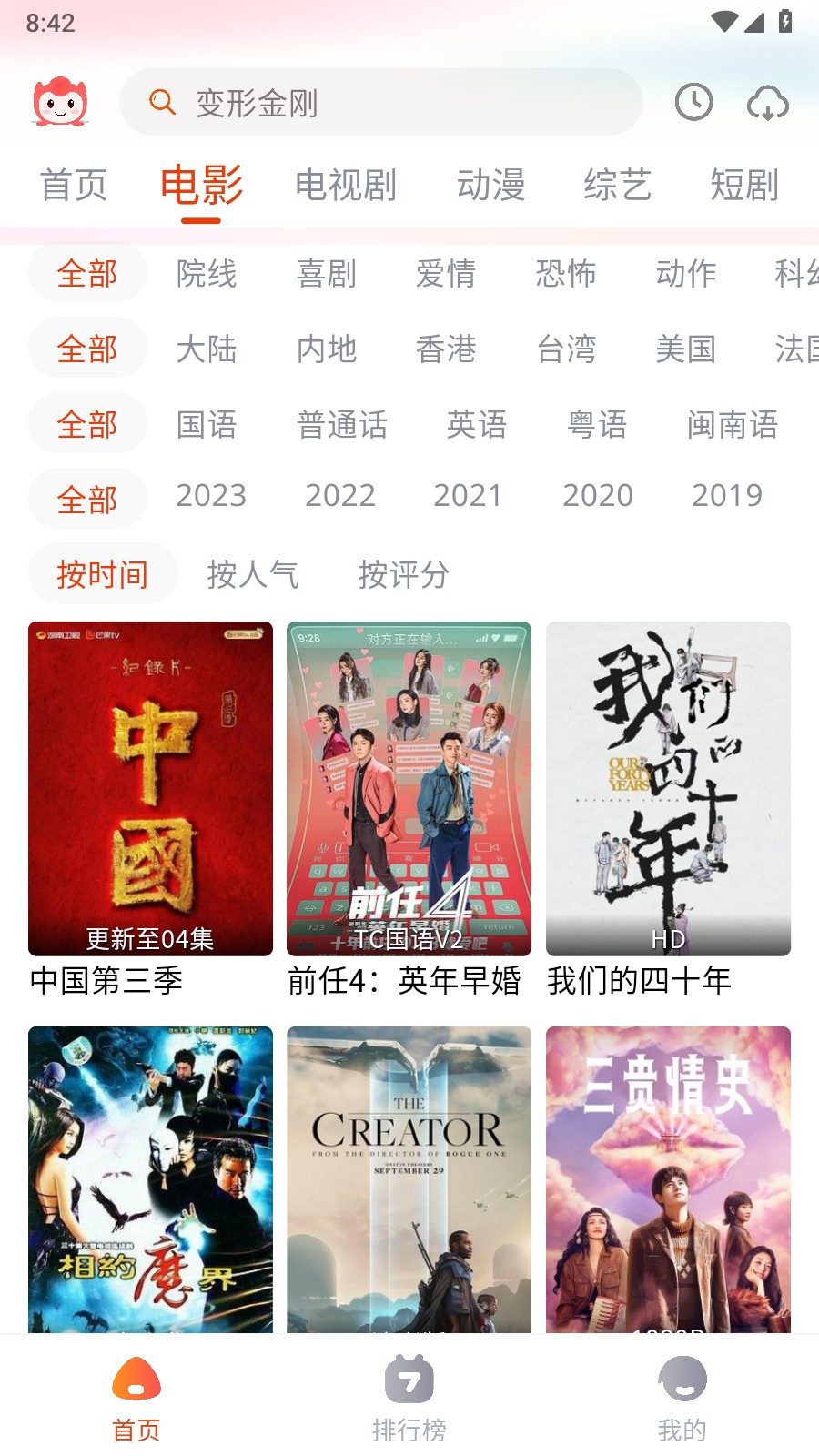The width and height of the screenshot is (819, 1456).
Task: Select year 2021 from the year row
Action: pyautogui.click(x=470, y=496)
